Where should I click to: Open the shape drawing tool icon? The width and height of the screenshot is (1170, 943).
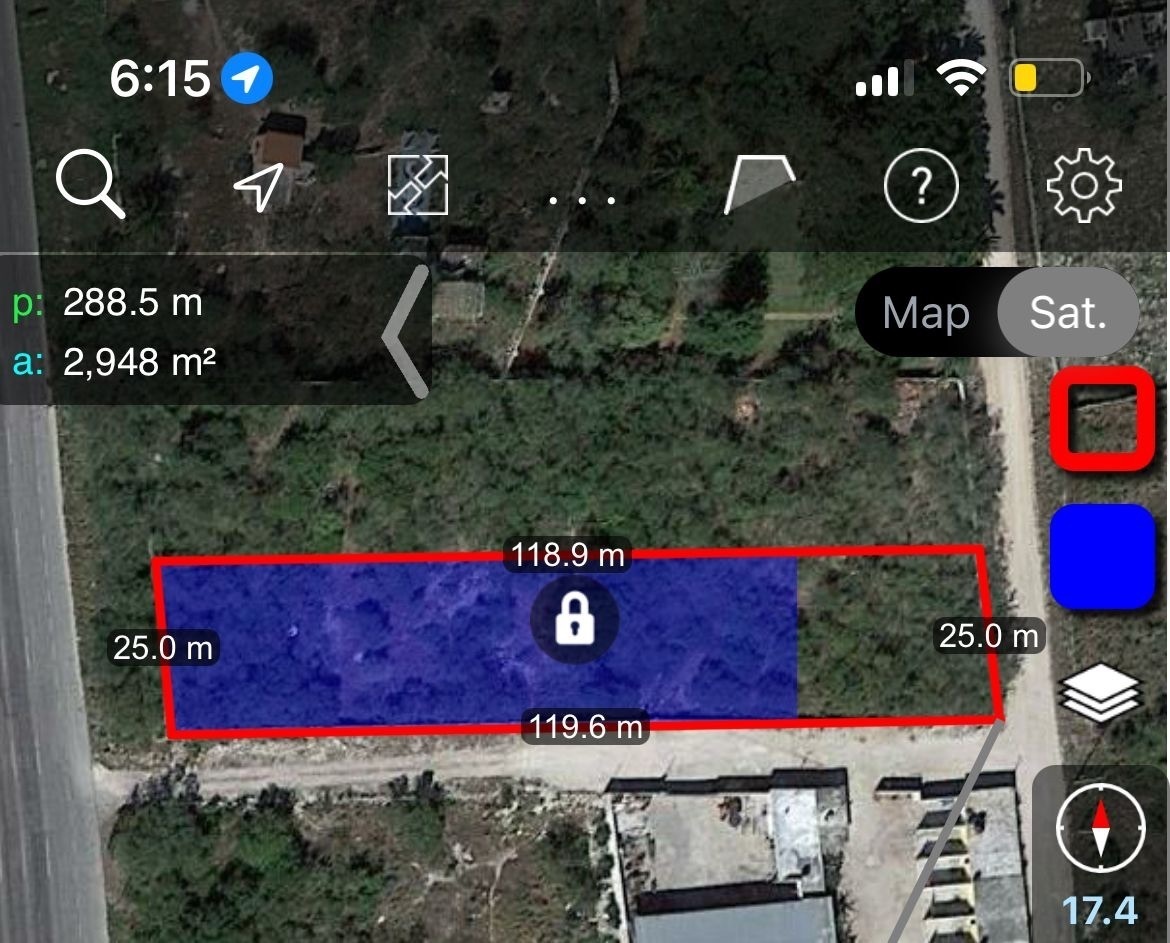click(x=759, y=185)
